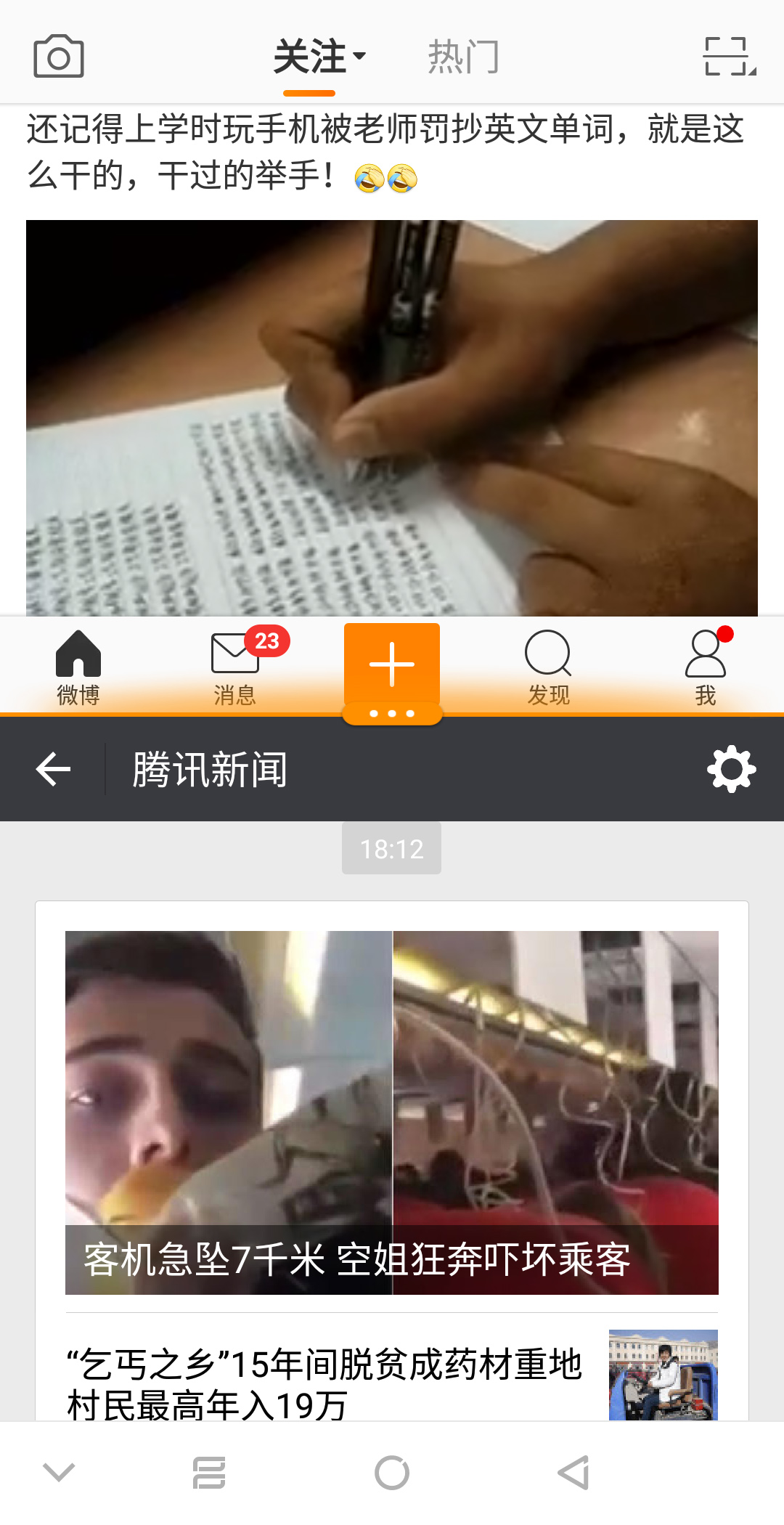Image resolution: width=784 pixels, height=1525 pixels.
Task: Open 消息 messages with 23 unread
Action: (x=234, y=667)
